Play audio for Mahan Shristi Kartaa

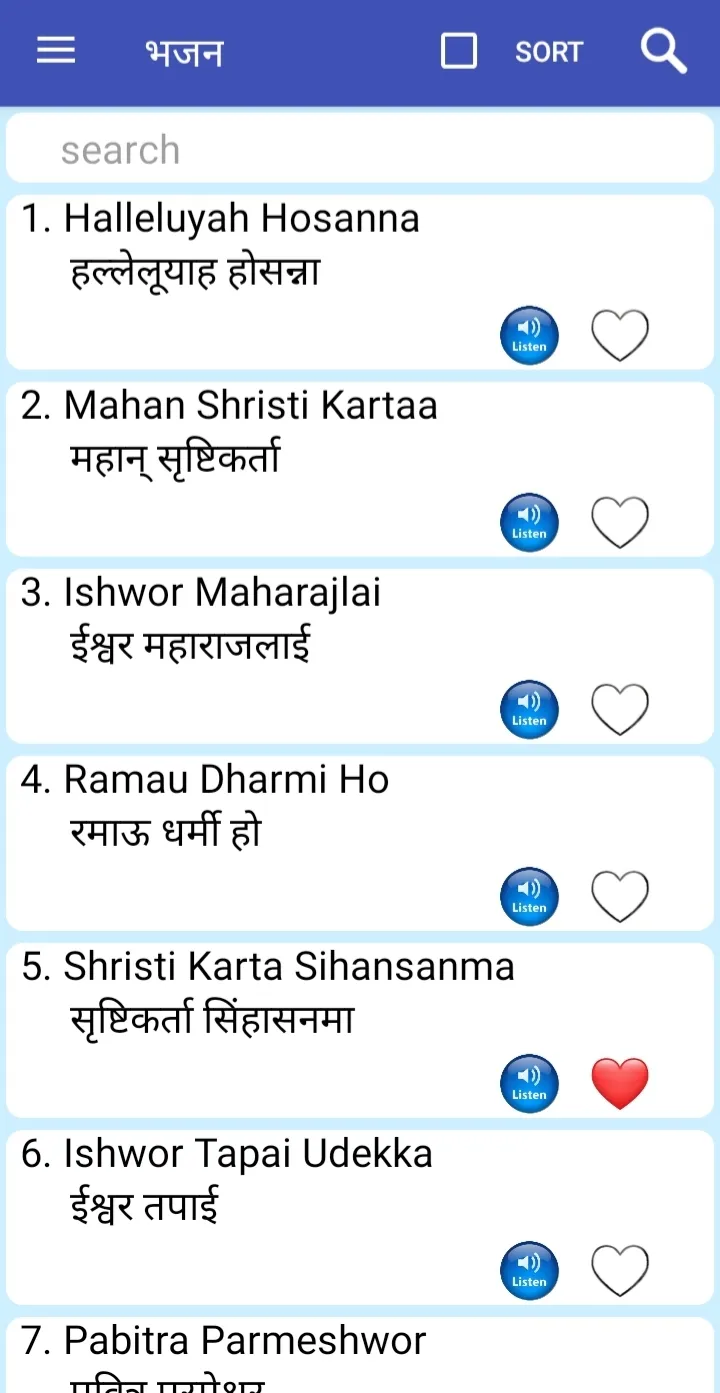(529, 521)
